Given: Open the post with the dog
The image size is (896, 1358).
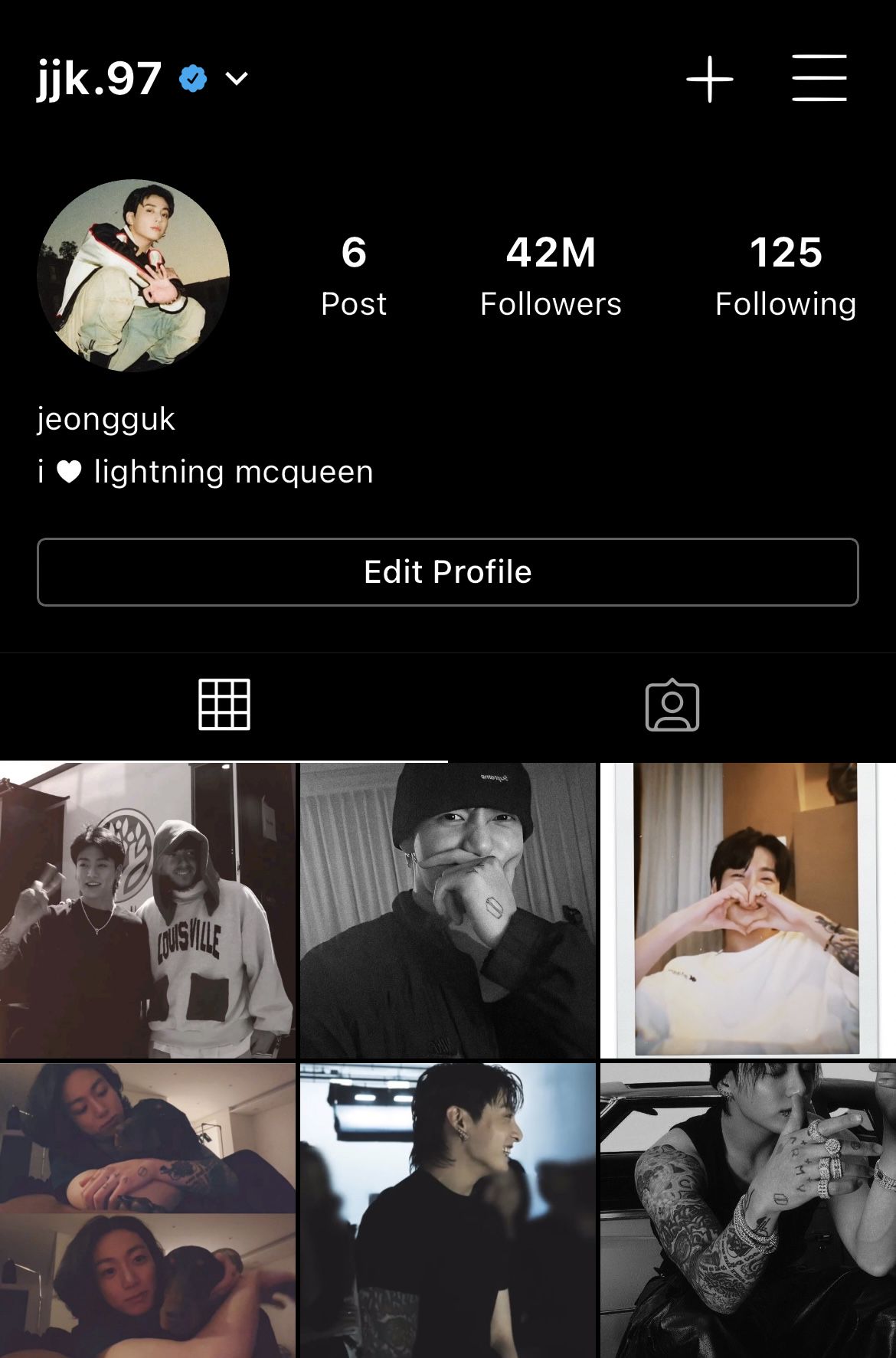Looking at the screenshot, I should [147, 1210].
